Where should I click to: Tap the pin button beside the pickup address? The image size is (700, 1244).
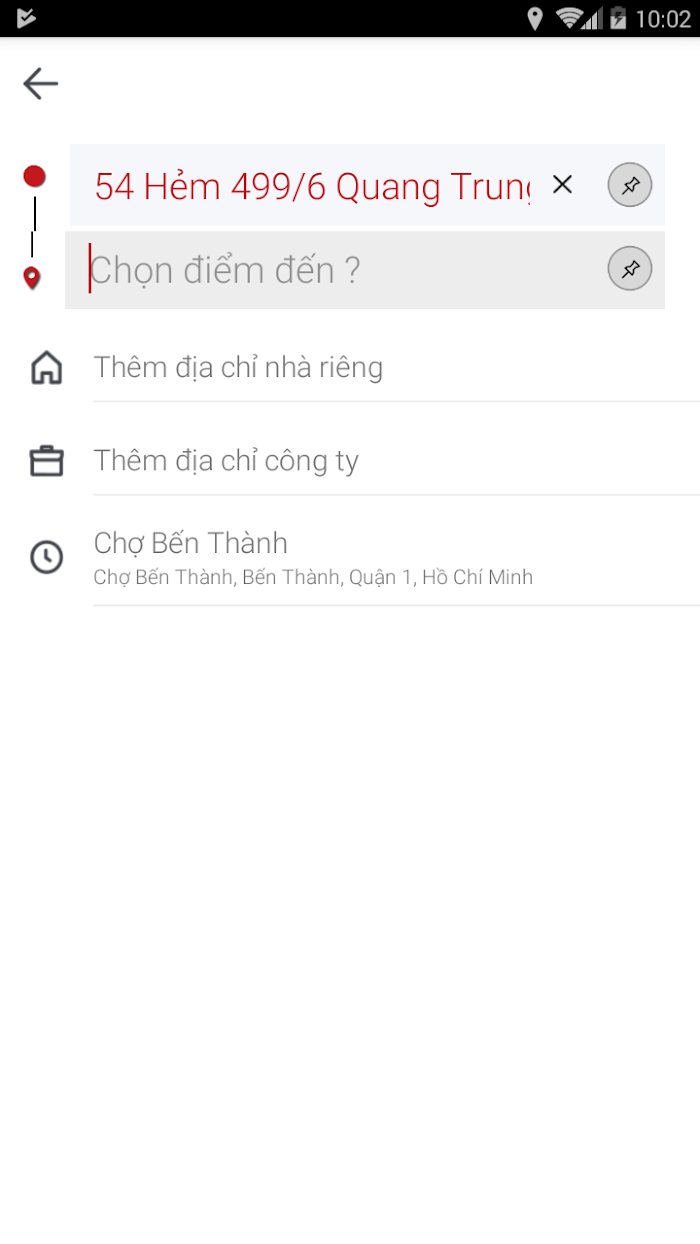pos(630,185)
